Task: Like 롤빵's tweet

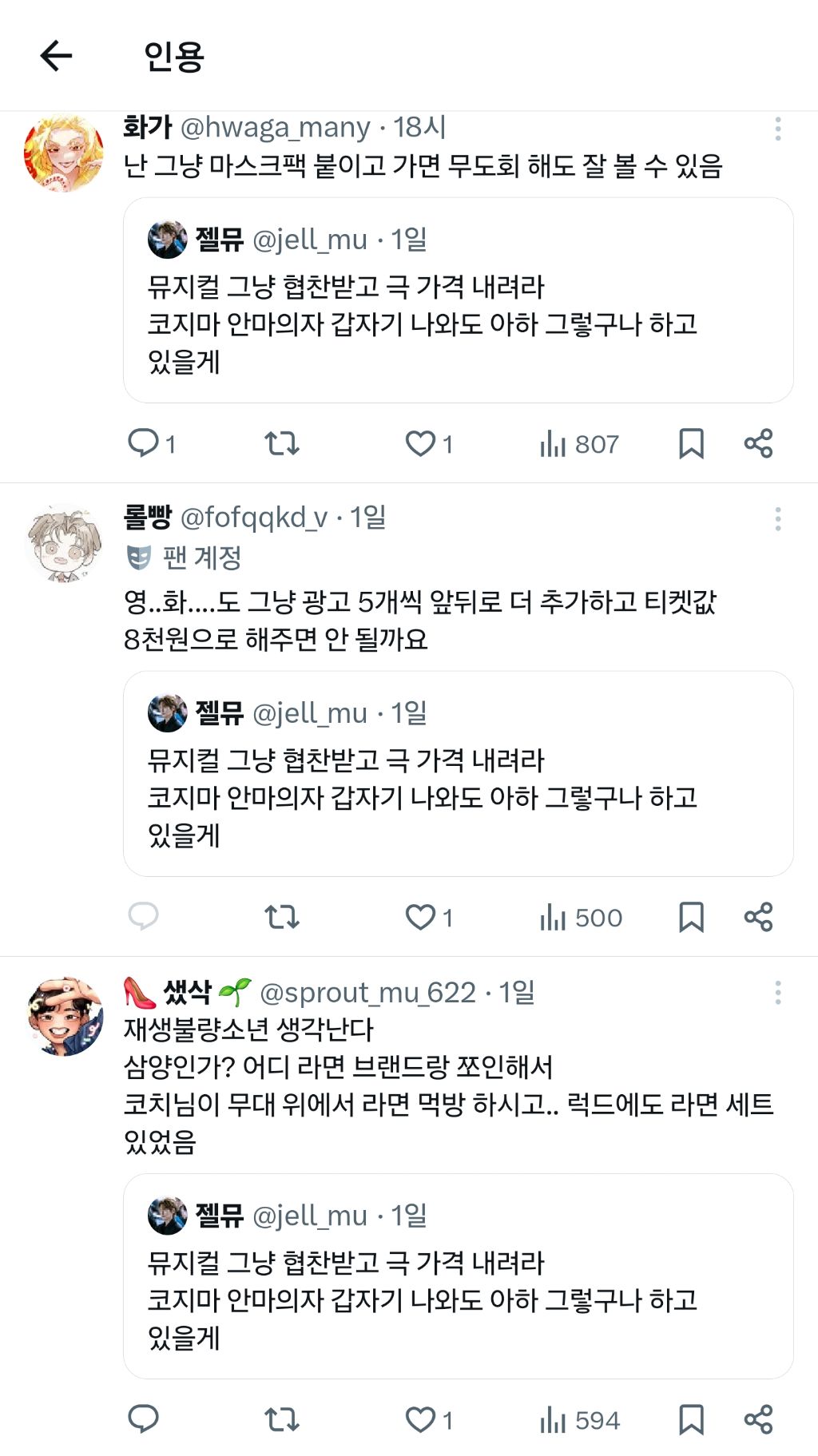Action: [424, 917]
